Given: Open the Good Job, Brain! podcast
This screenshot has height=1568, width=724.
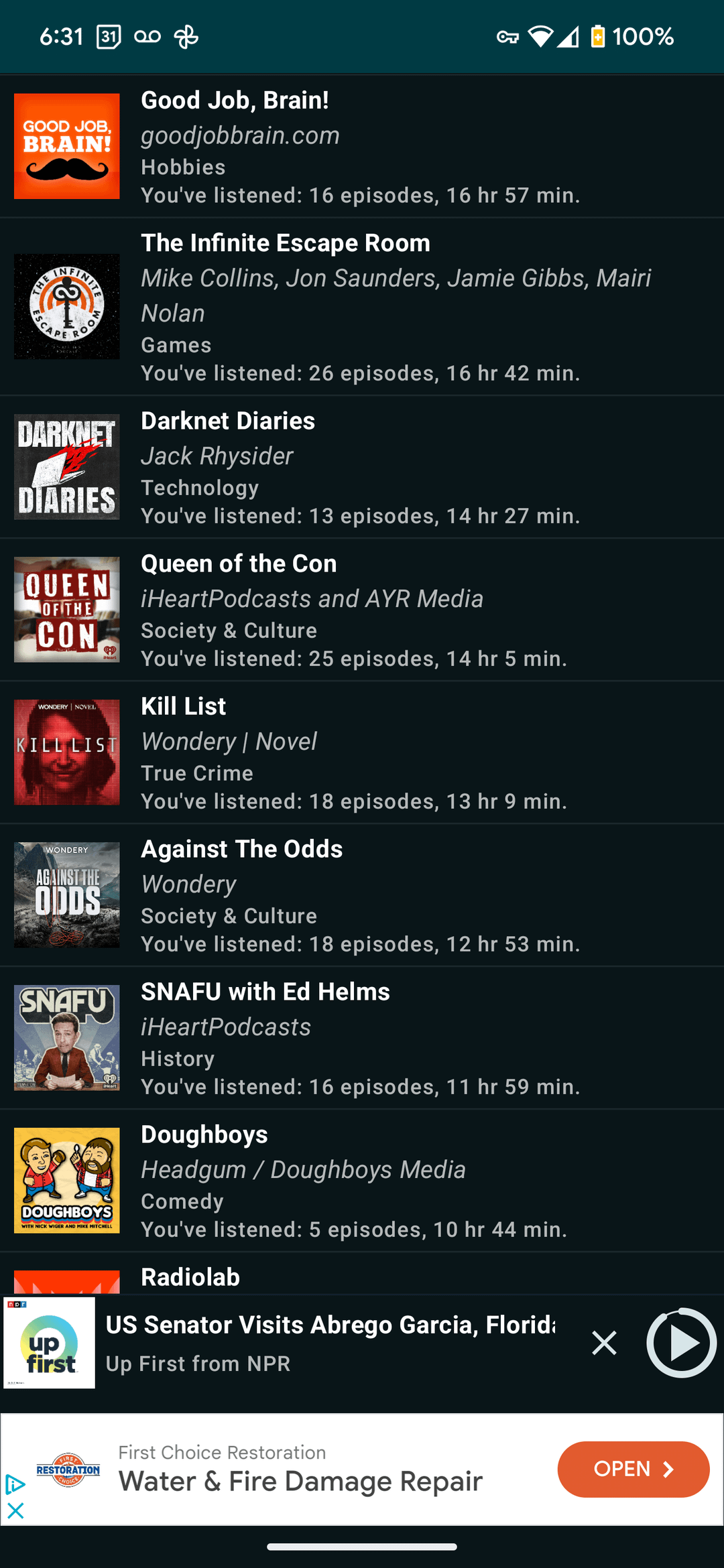Looking at the screenshot, I should point(362,146).
